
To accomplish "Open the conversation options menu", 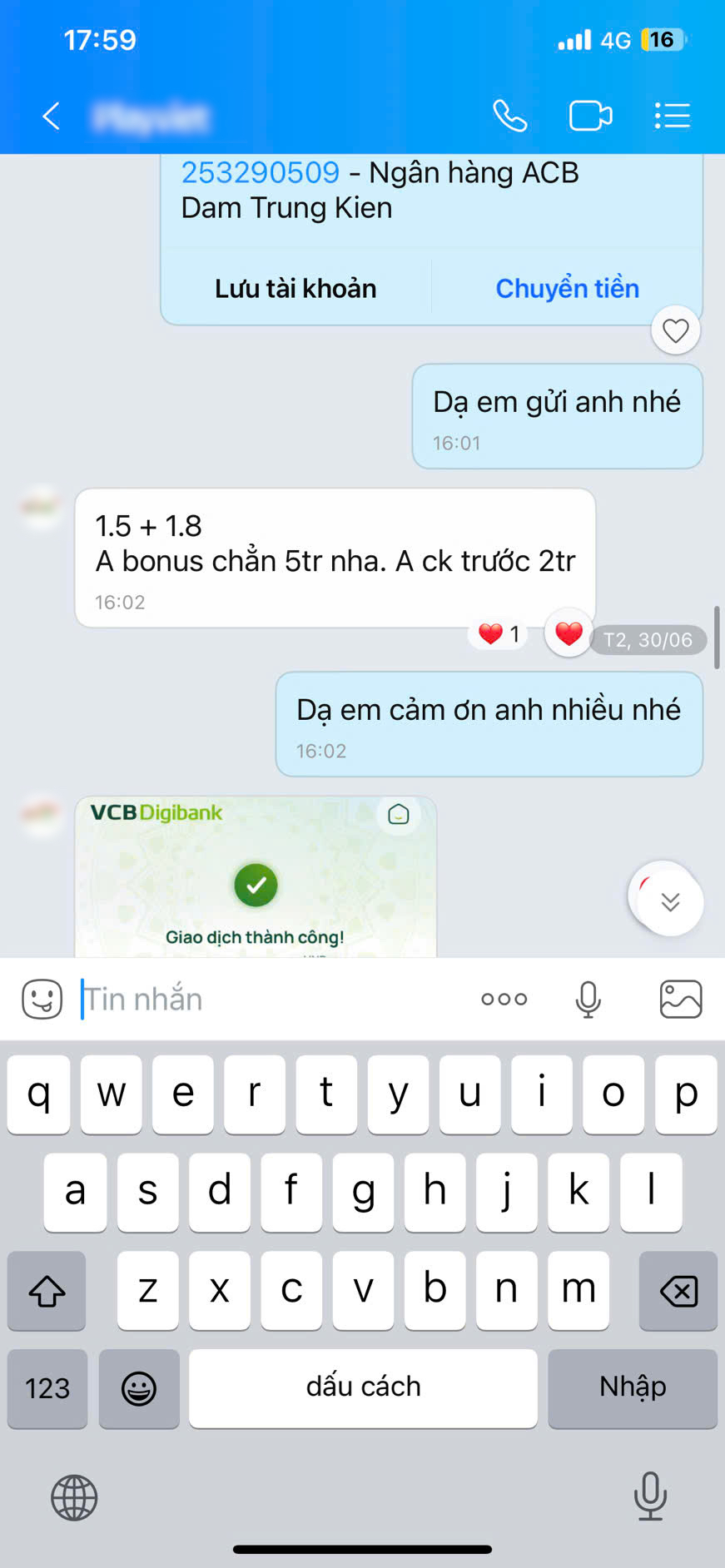I will pyautogui.click(x=672, y=117).
